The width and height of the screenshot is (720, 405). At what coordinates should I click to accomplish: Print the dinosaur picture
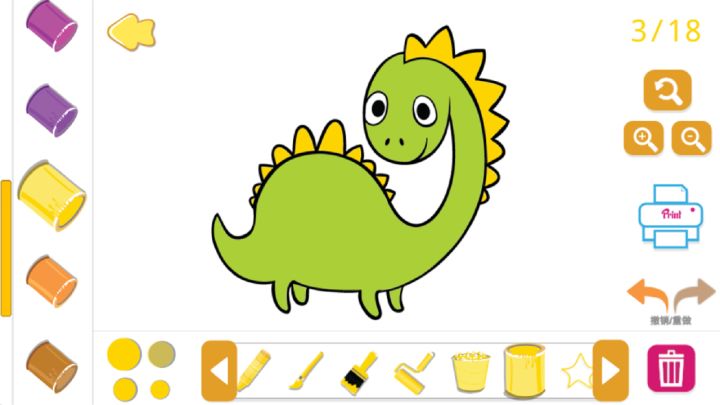[x=667, y=215]
